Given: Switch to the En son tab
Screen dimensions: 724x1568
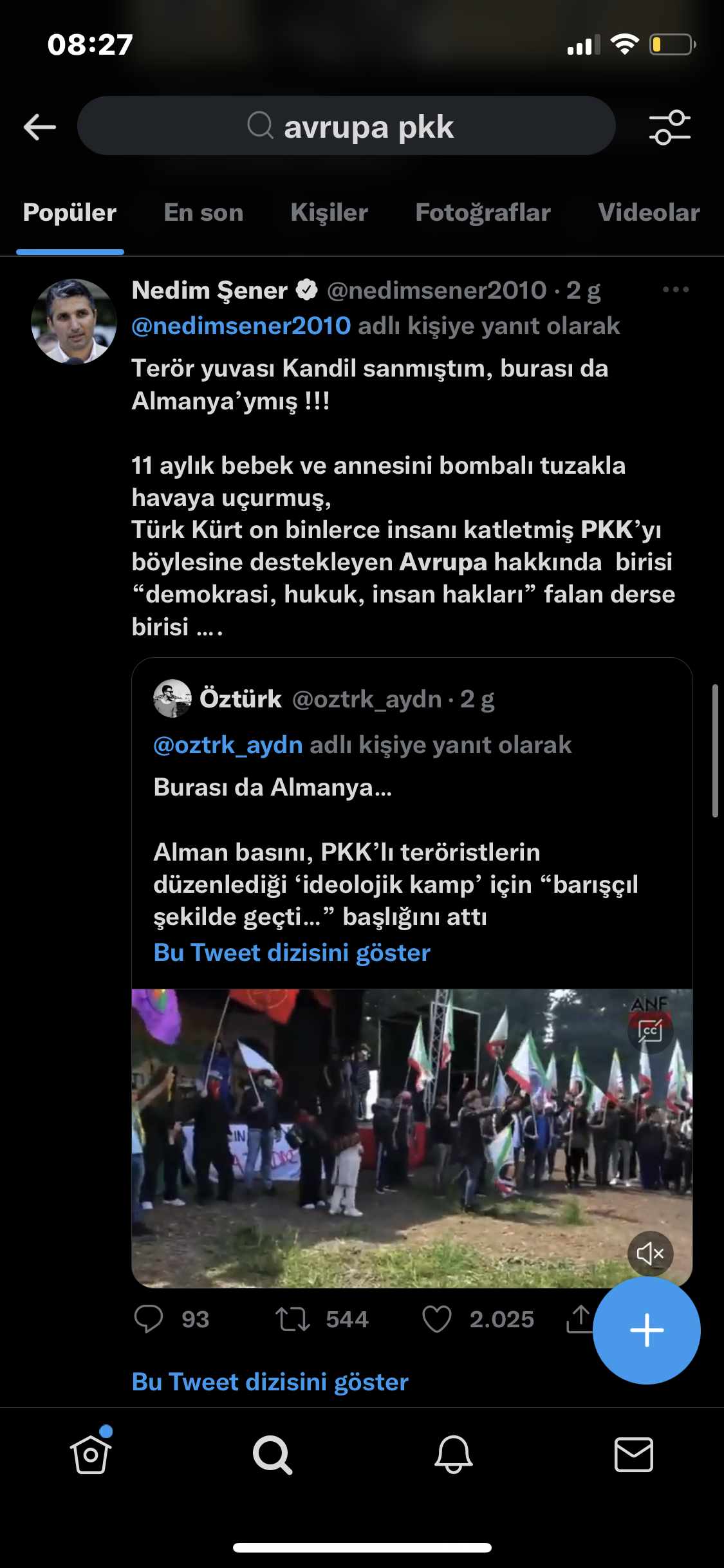Looking at the screenshot, I should click(203, 212).
